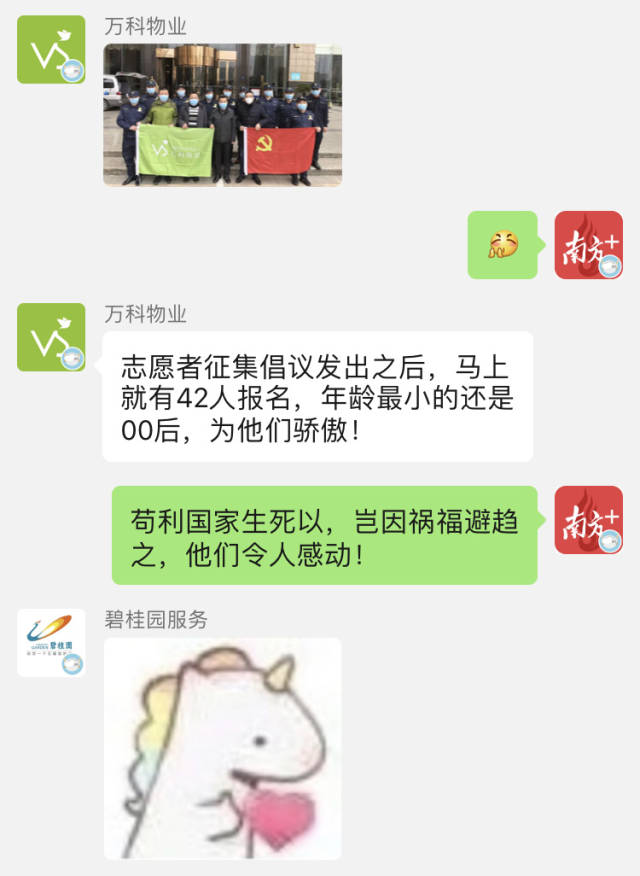Open 南方+ avatar next to the emoji message
The width and height of the screenshot is (640, 876).
588,245
